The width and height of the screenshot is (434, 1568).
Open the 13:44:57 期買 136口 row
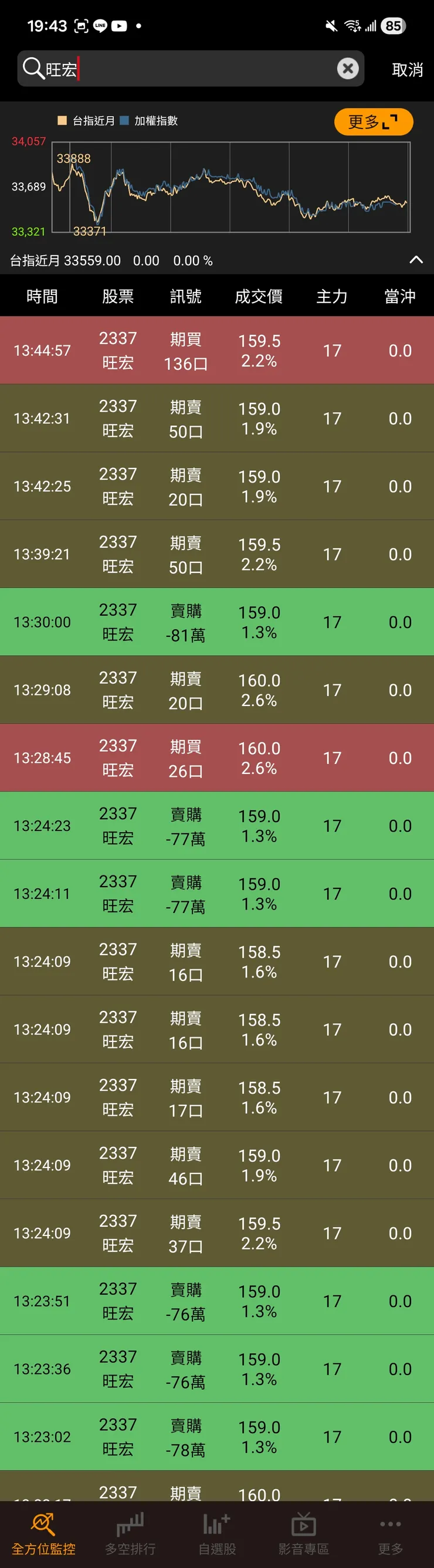pos(216,350)
